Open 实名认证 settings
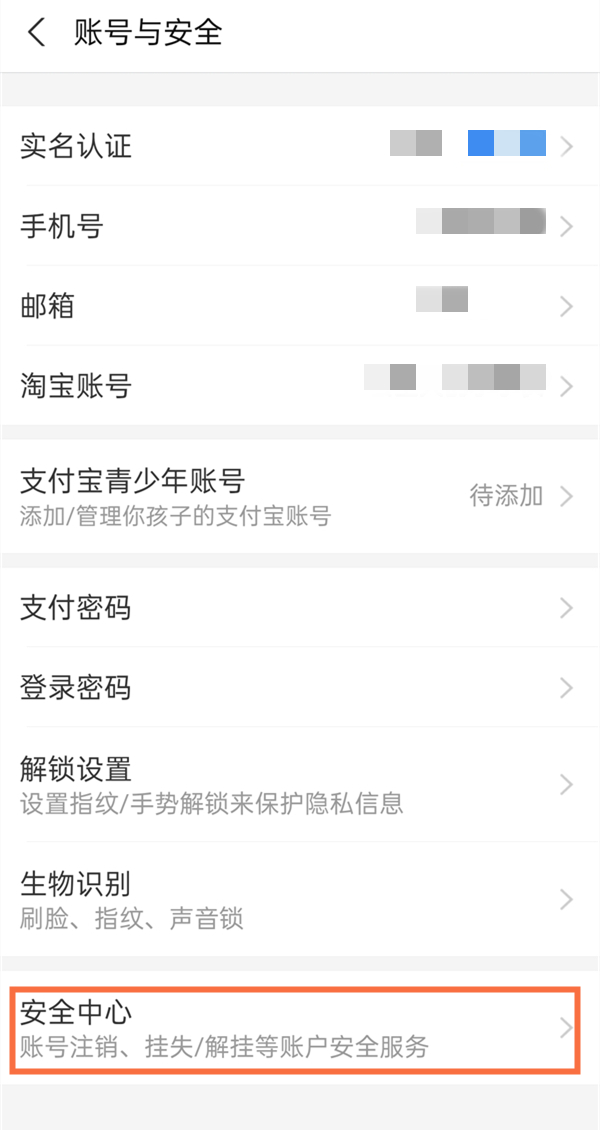The image size is (600, 1130). pos(300,147)
